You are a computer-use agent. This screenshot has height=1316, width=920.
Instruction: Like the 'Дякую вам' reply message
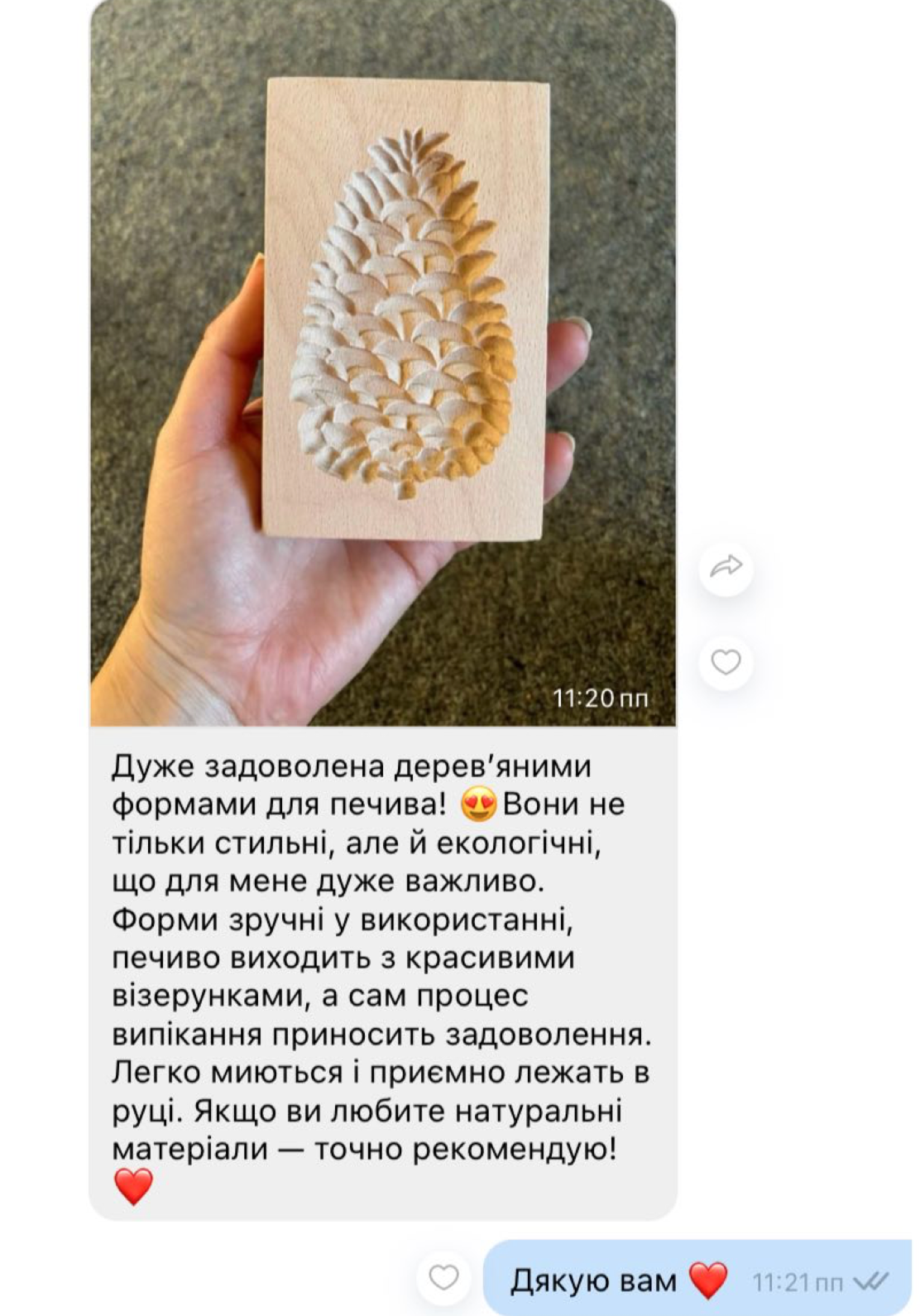click(x=443, y=1278)
